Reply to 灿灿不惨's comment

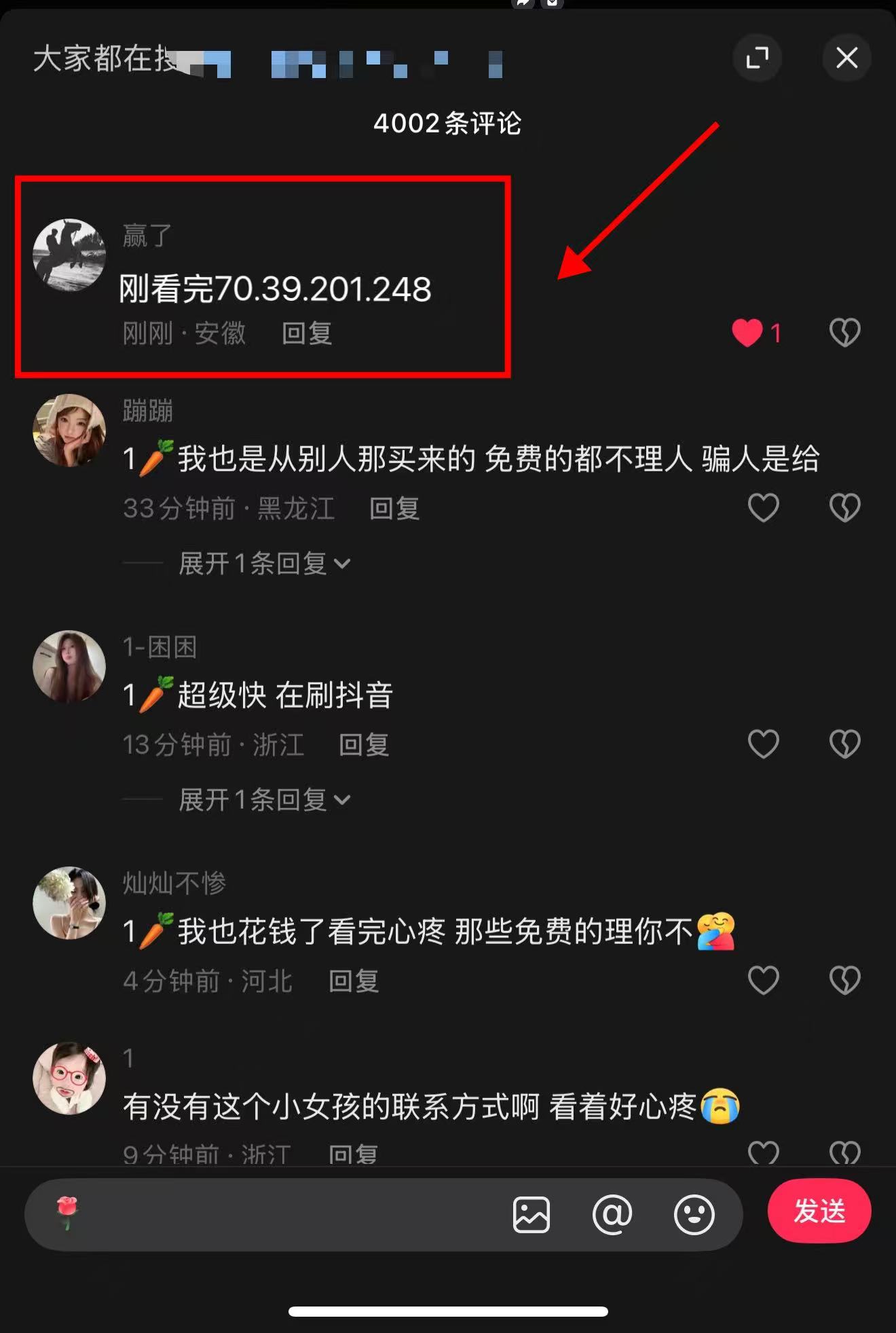pos(354,981)
